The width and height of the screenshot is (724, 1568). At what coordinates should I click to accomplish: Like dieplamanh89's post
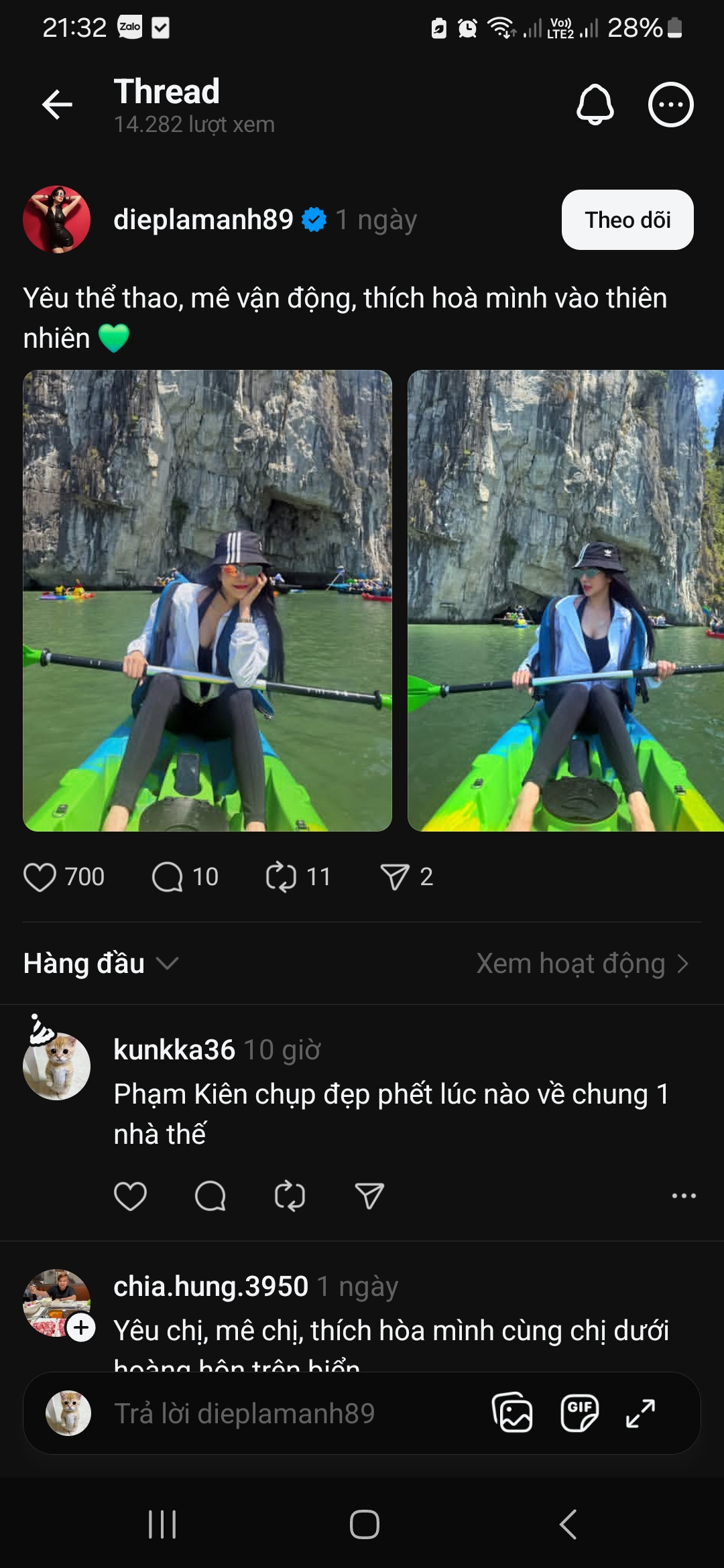tap(40, 877)
